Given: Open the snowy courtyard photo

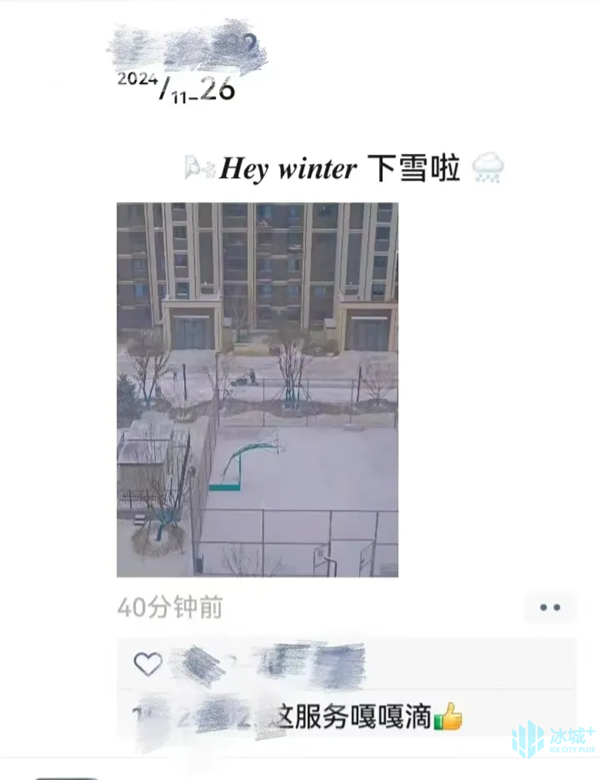Looking at the screenshot, I should pos(257,390).
